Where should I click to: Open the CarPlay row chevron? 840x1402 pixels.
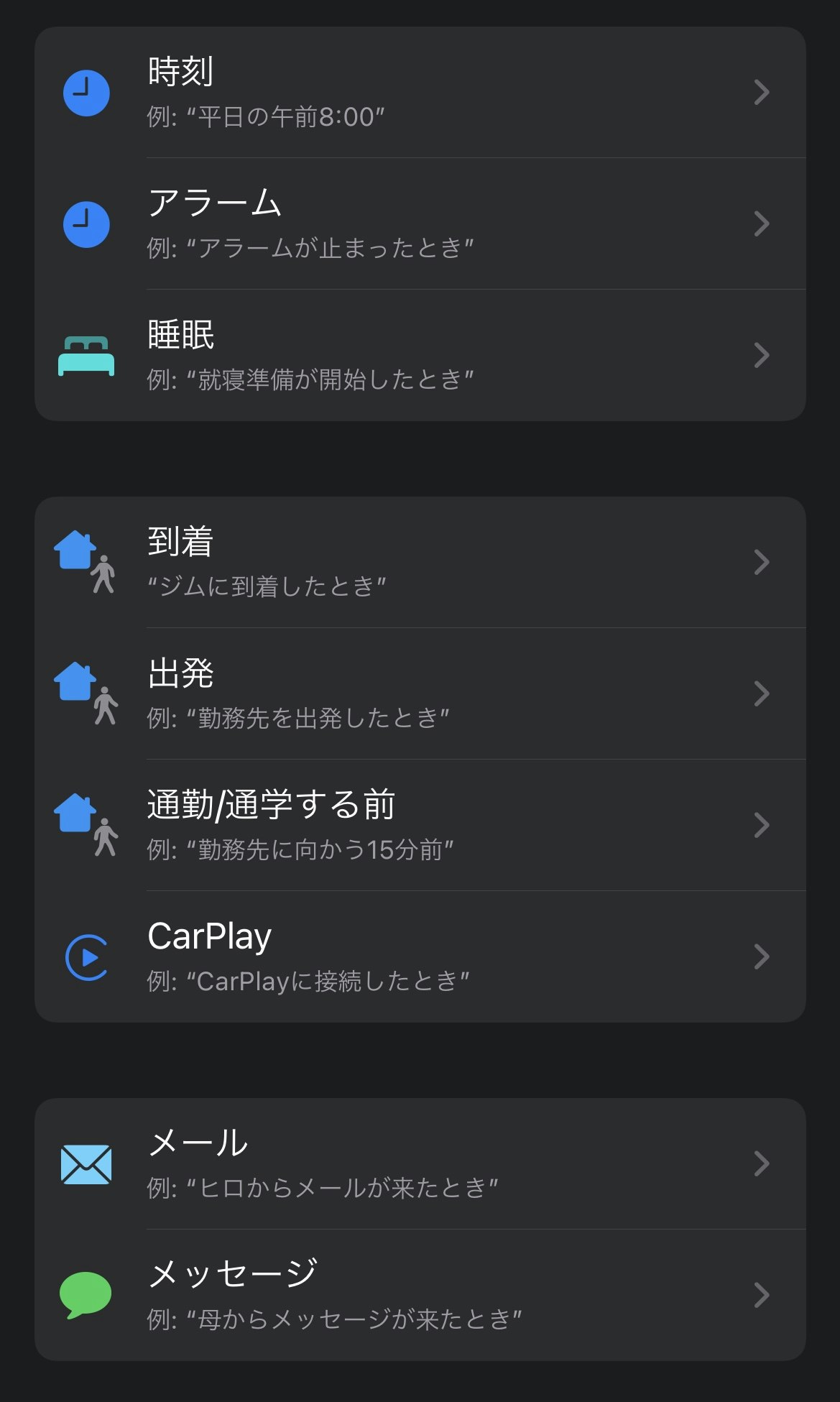click(x=761, y=955)
